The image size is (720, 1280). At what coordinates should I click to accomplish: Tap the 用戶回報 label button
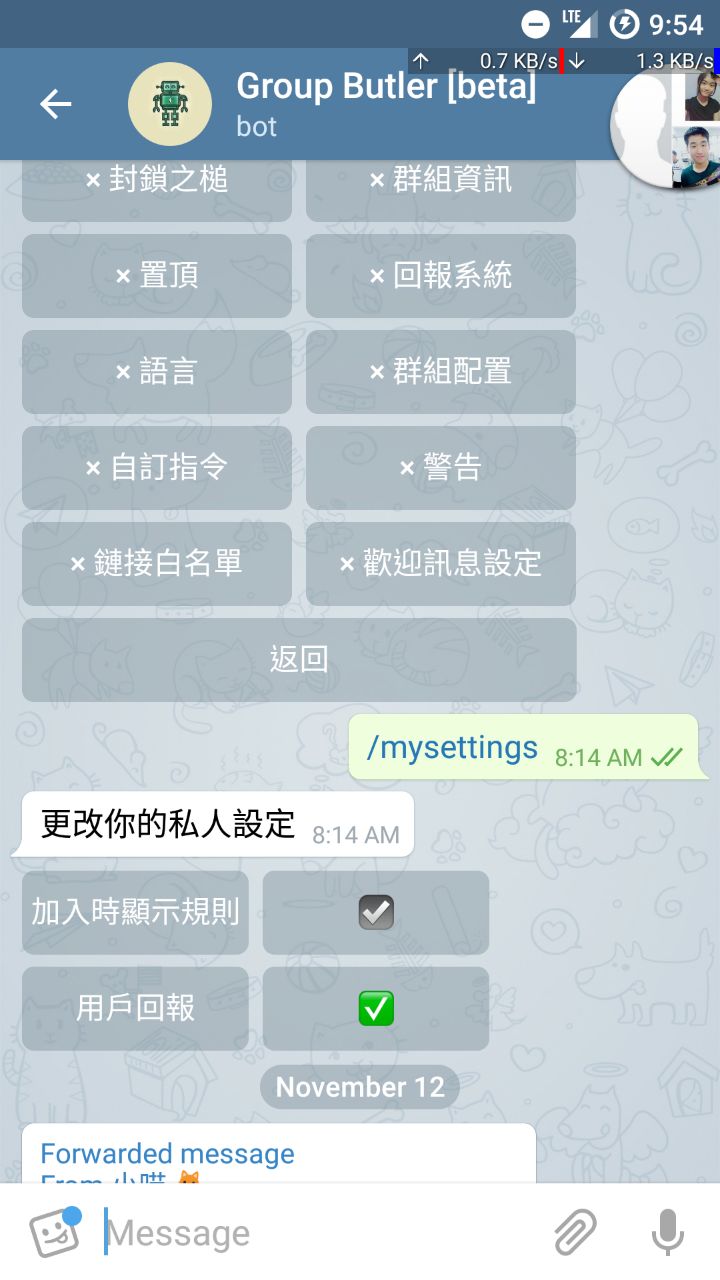click(x=135, y=1008)
